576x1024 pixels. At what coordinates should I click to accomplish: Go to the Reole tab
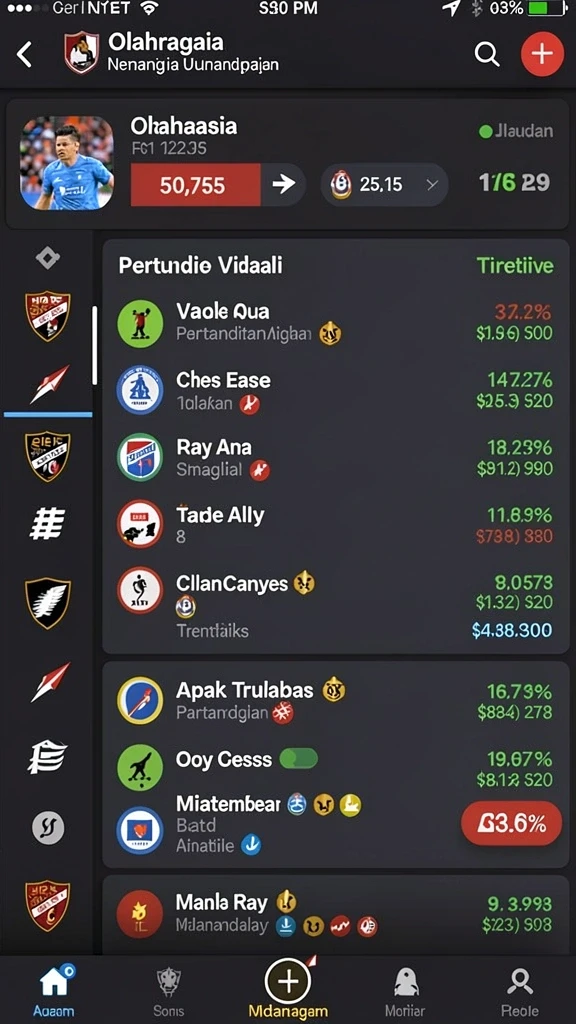(x=520, y=991)
